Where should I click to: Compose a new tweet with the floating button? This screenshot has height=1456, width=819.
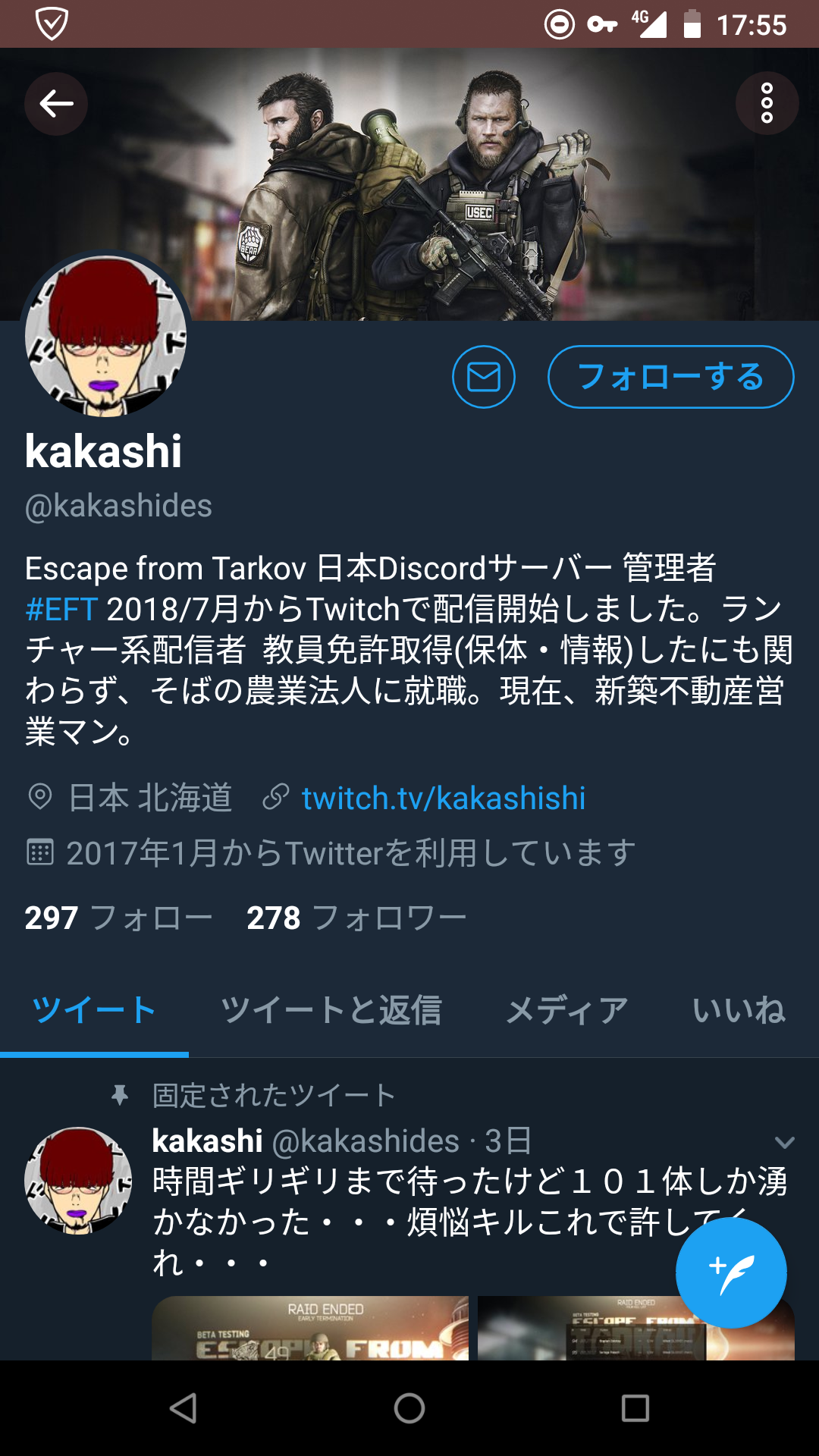[731, 1272]
